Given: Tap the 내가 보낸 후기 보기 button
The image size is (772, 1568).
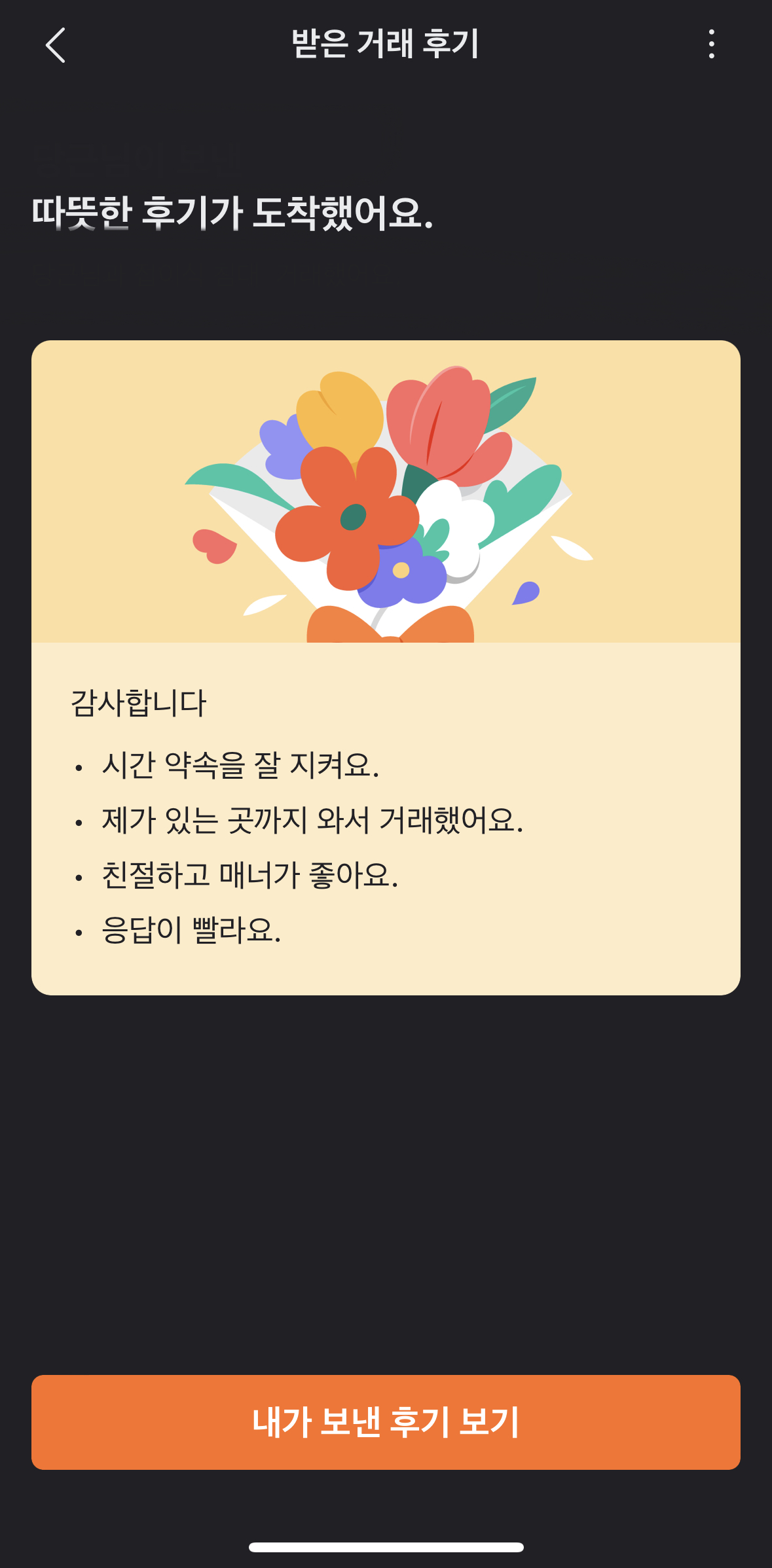Looking at the screenshot, I should (386, 1422).
